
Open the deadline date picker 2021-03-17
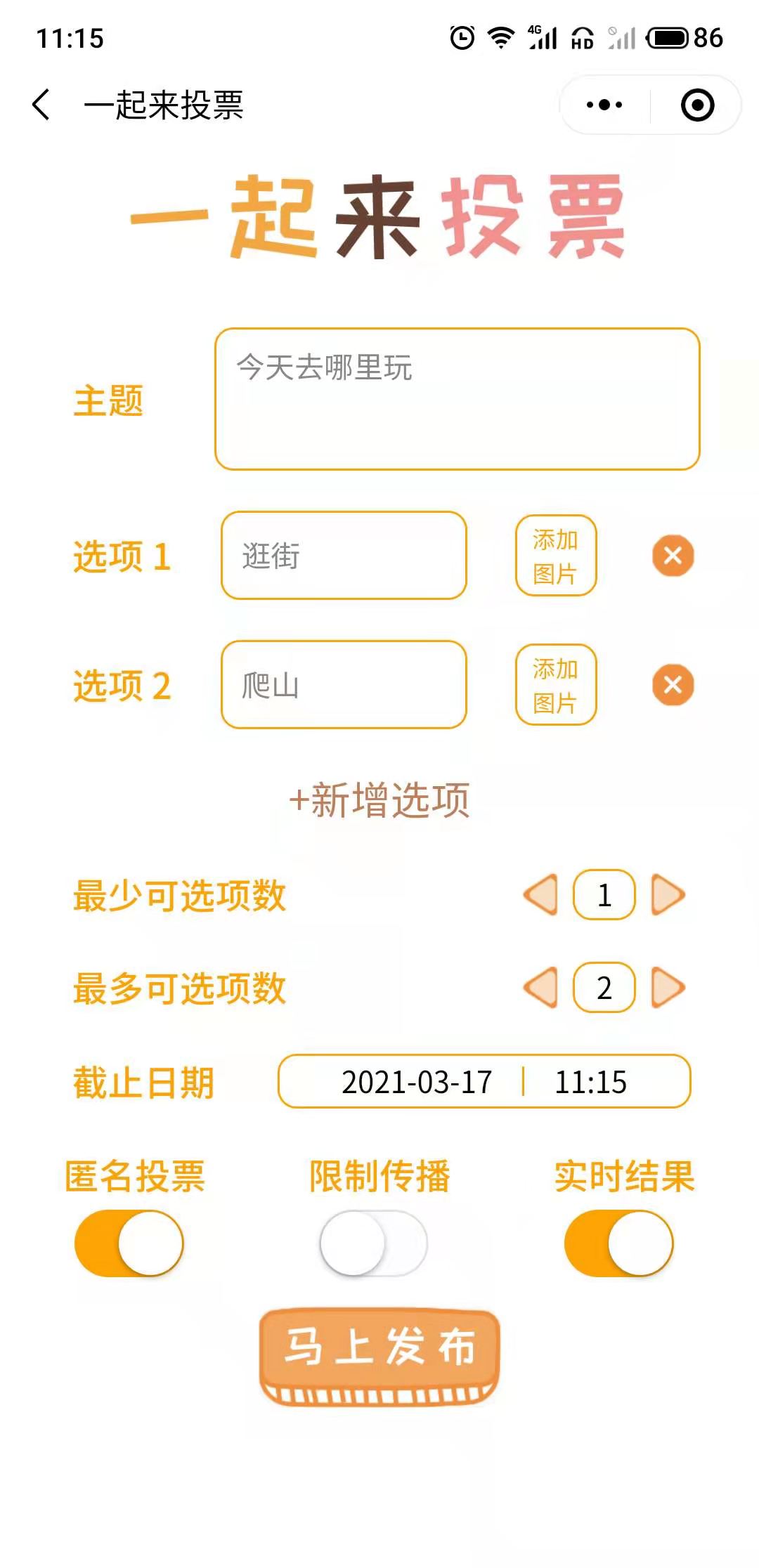pos(416,1082)
